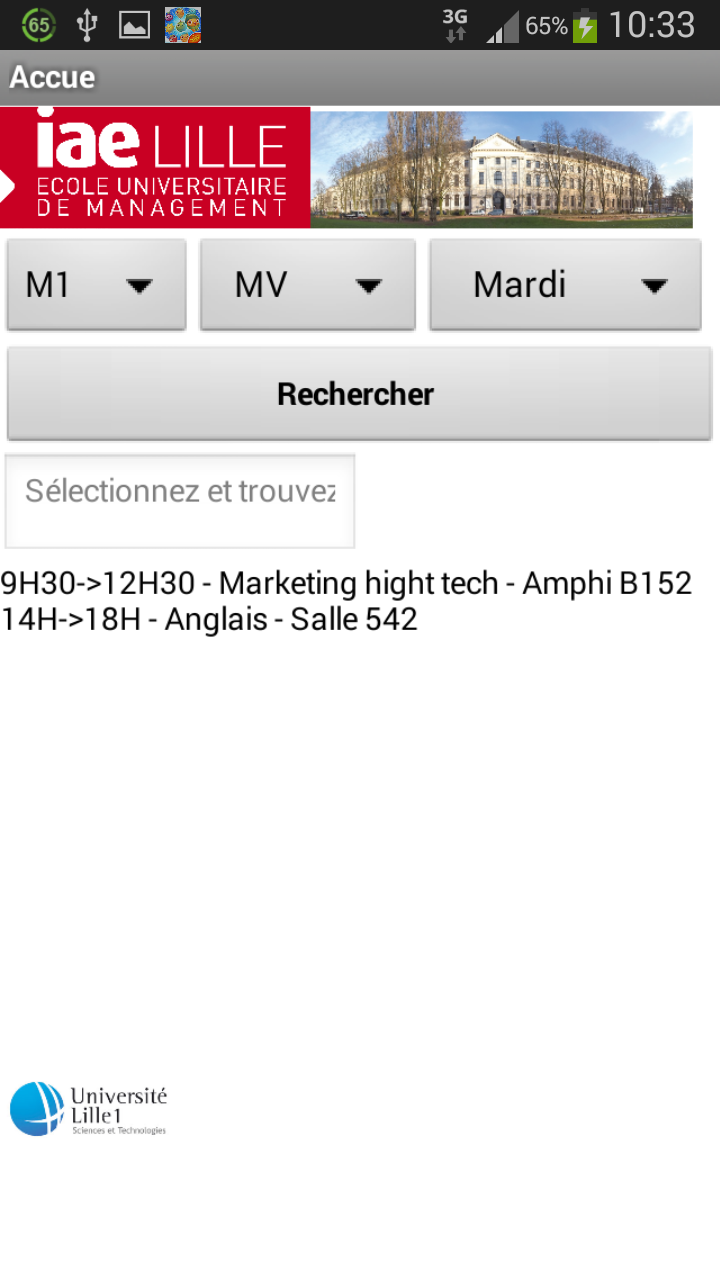Expand the MV program dropdown
The image size is (720, 1280).
click(x=307, y=285)
